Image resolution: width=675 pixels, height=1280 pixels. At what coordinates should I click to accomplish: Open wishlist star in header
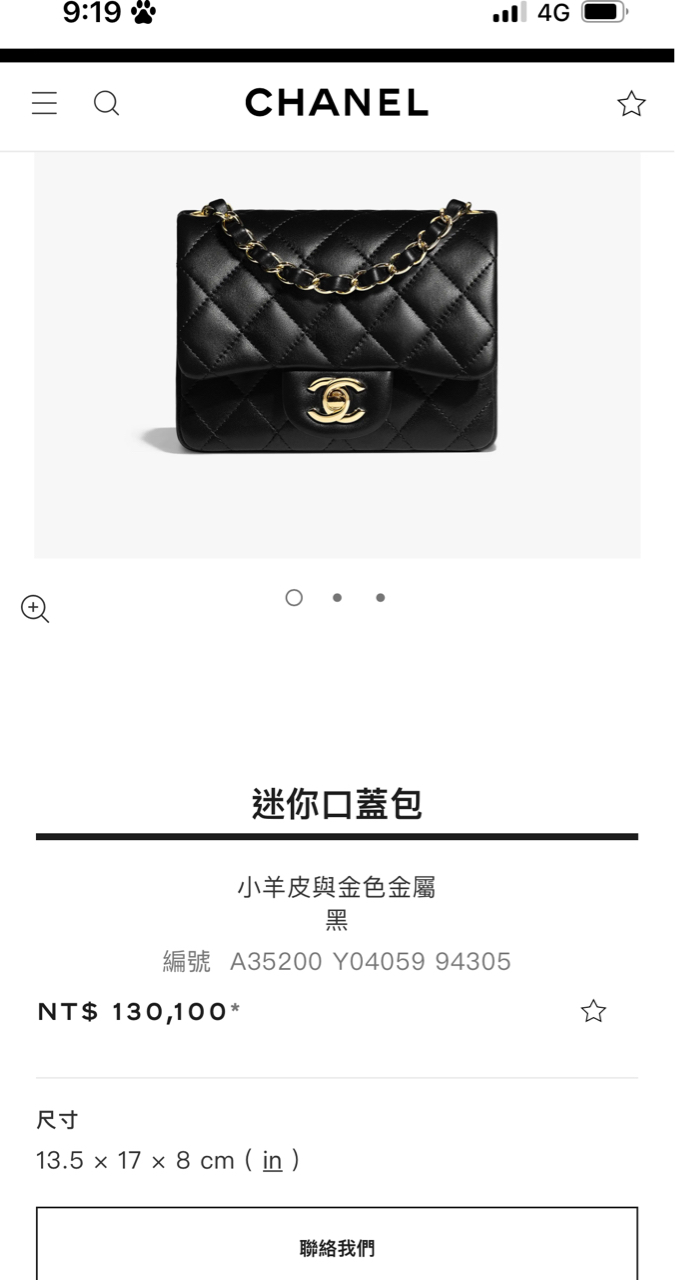[631, 103]
